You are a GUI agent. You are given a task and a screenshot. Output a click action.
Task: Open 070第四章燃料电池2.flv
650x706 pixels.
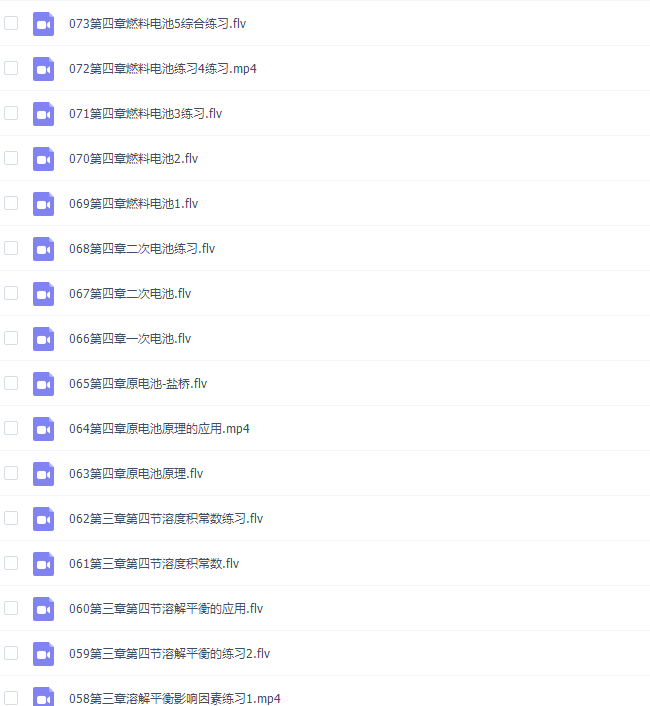click(133, 158)
